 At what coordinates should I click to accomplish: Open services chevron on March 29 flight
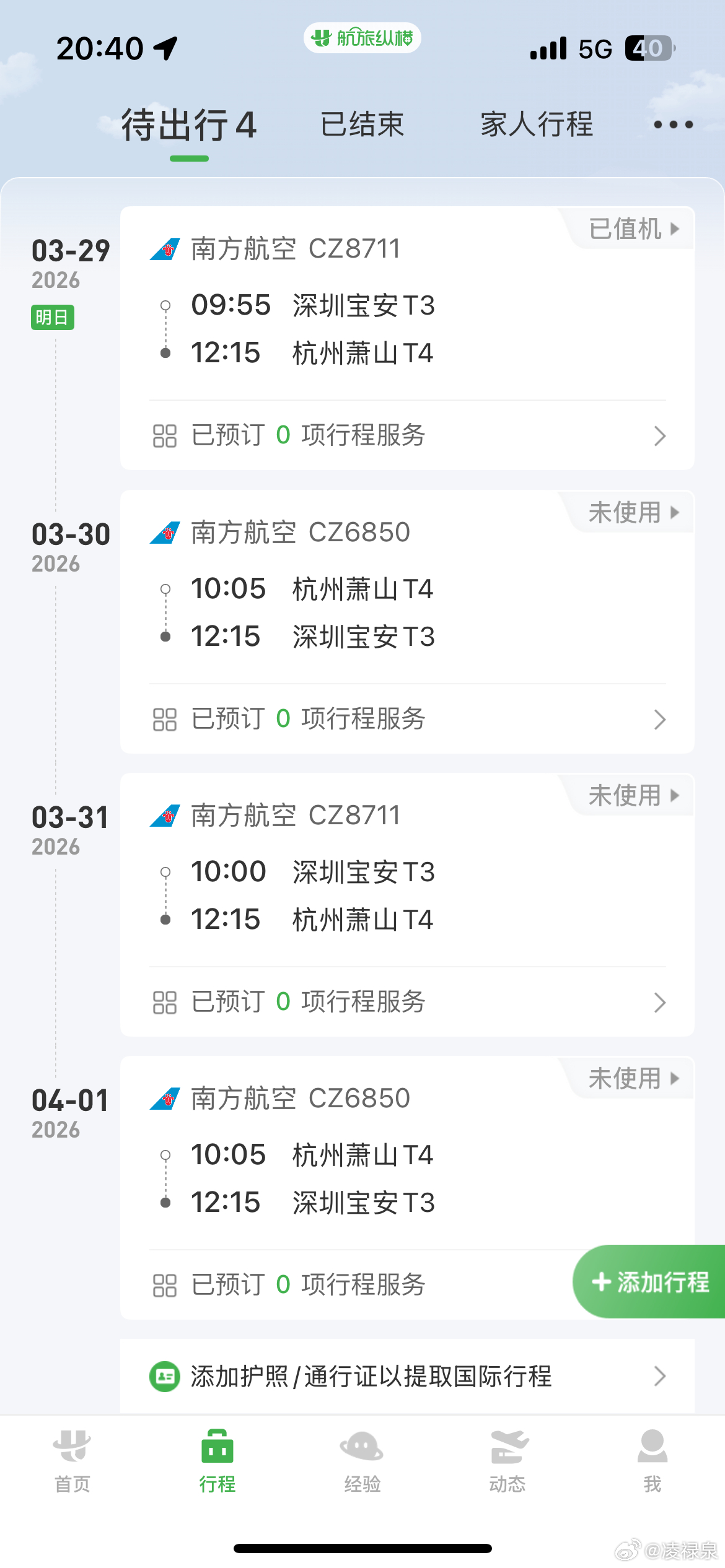[x=659, y=435]
